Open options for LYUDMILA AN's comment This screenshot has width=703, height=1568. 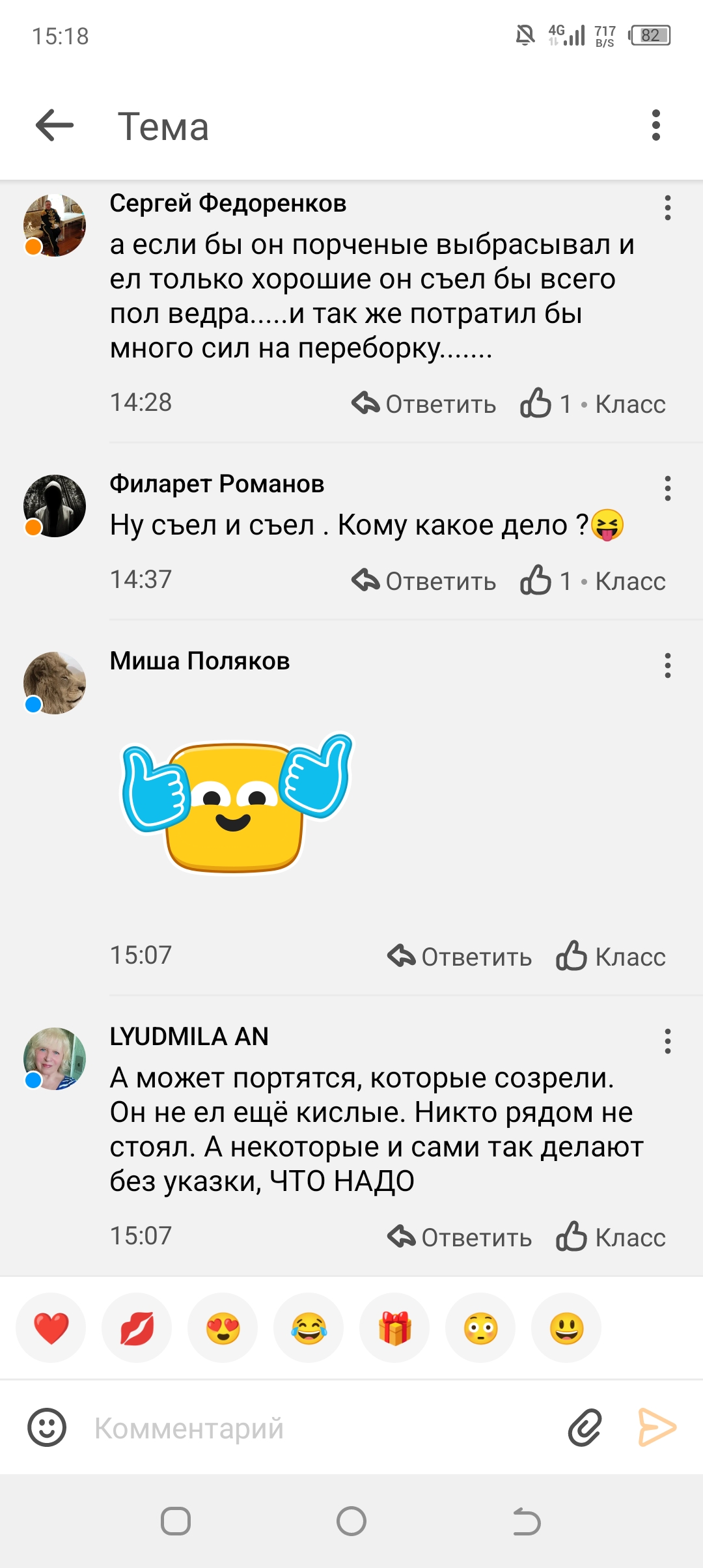[x=667, y=1041]
